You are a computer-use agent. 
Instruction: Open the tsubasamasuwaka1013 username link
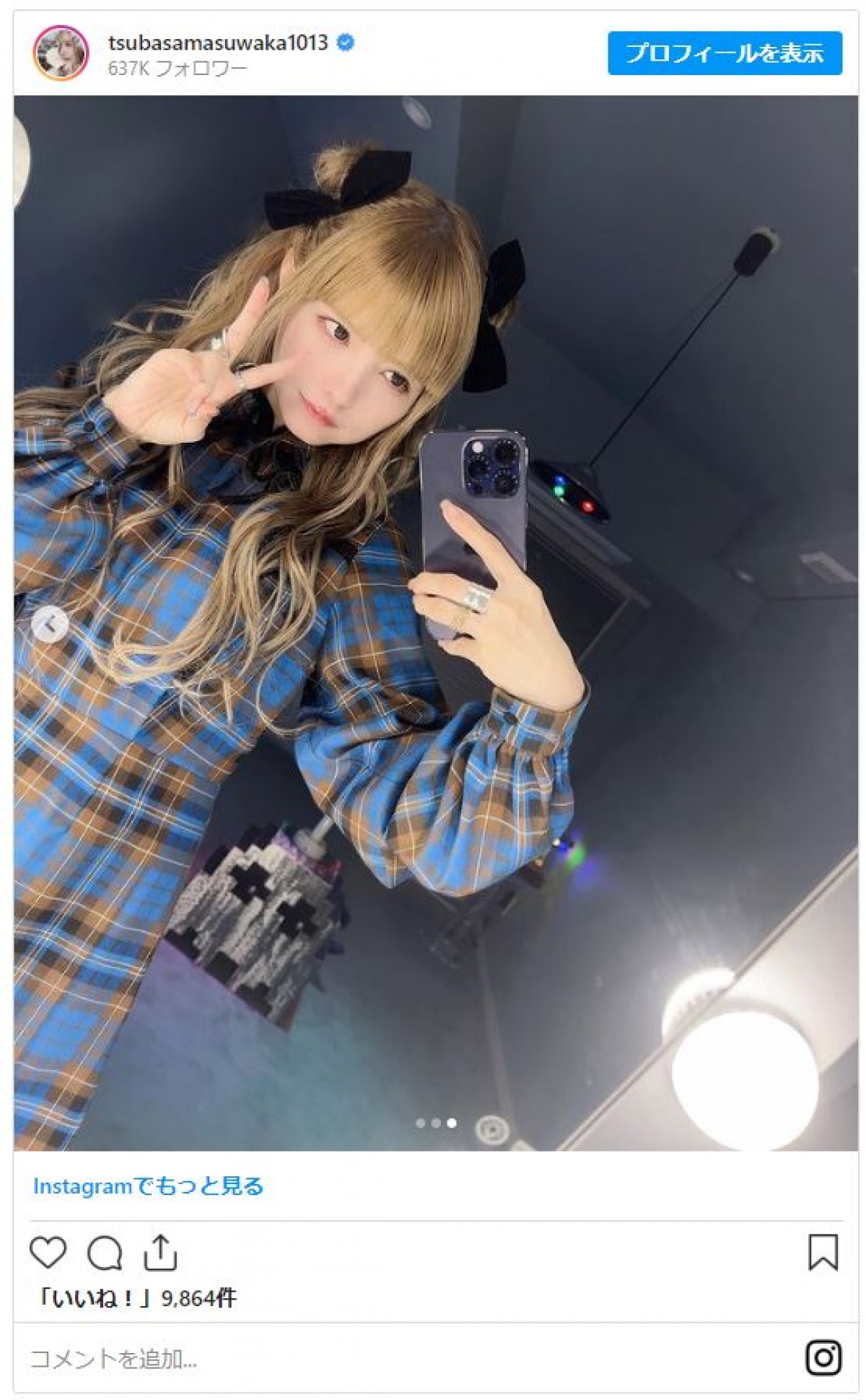(x=218, y=43)
